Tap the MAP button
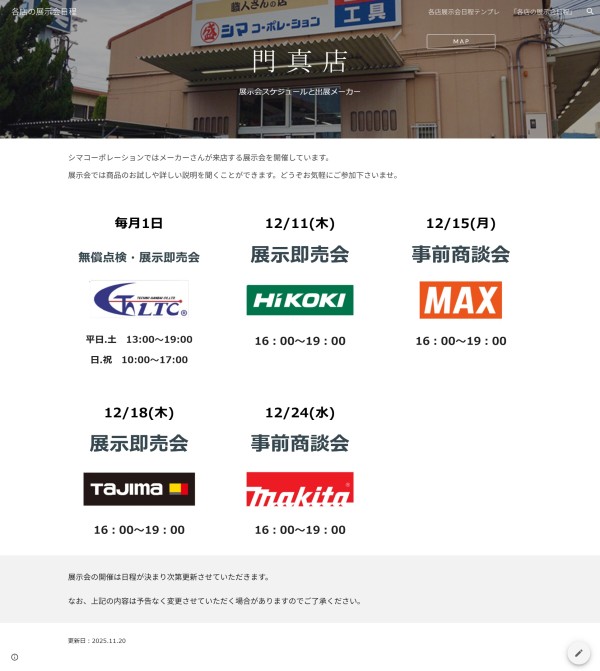 (x=461, y=42)
